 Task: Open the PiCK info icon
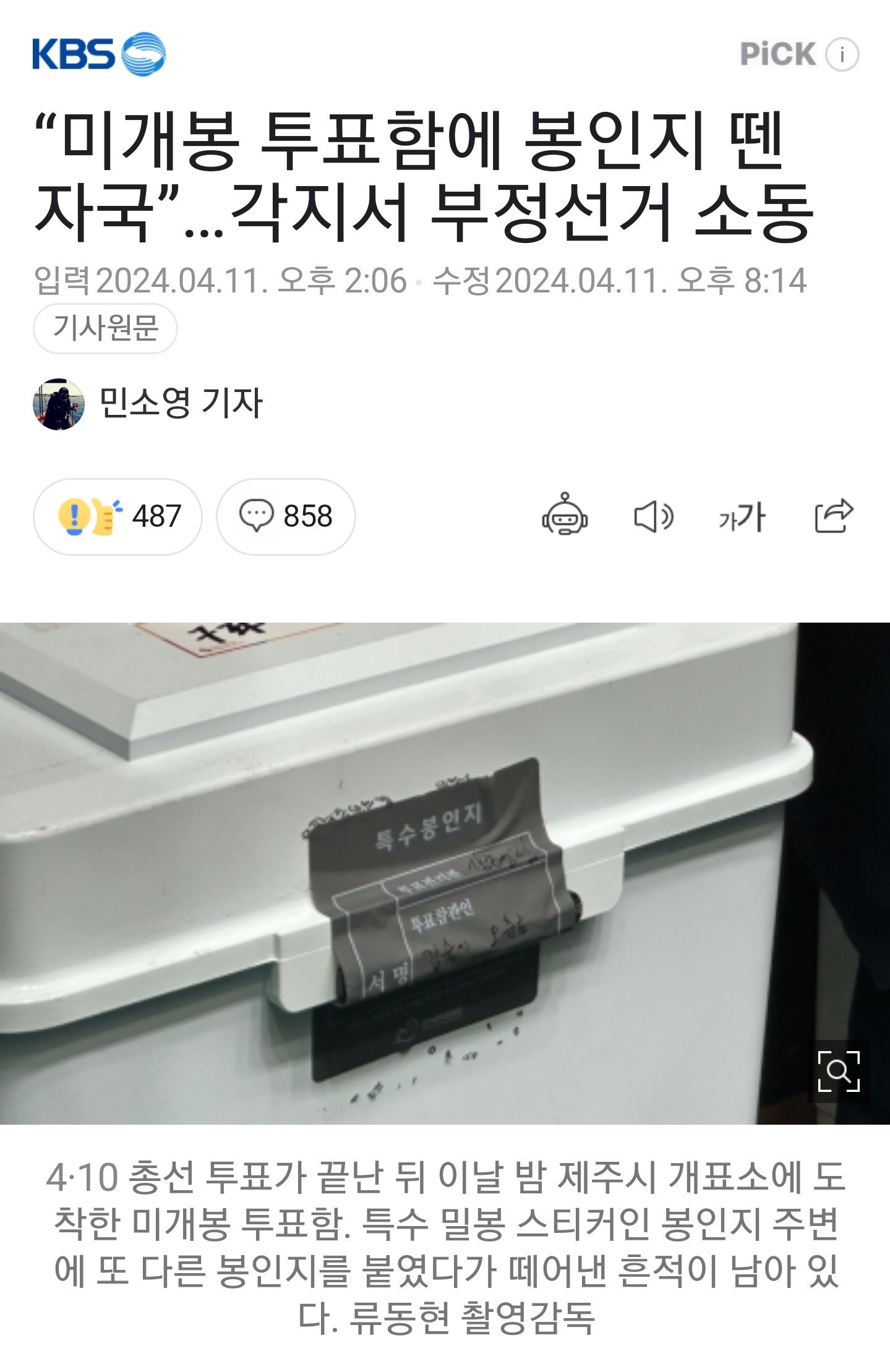(842, 54)
